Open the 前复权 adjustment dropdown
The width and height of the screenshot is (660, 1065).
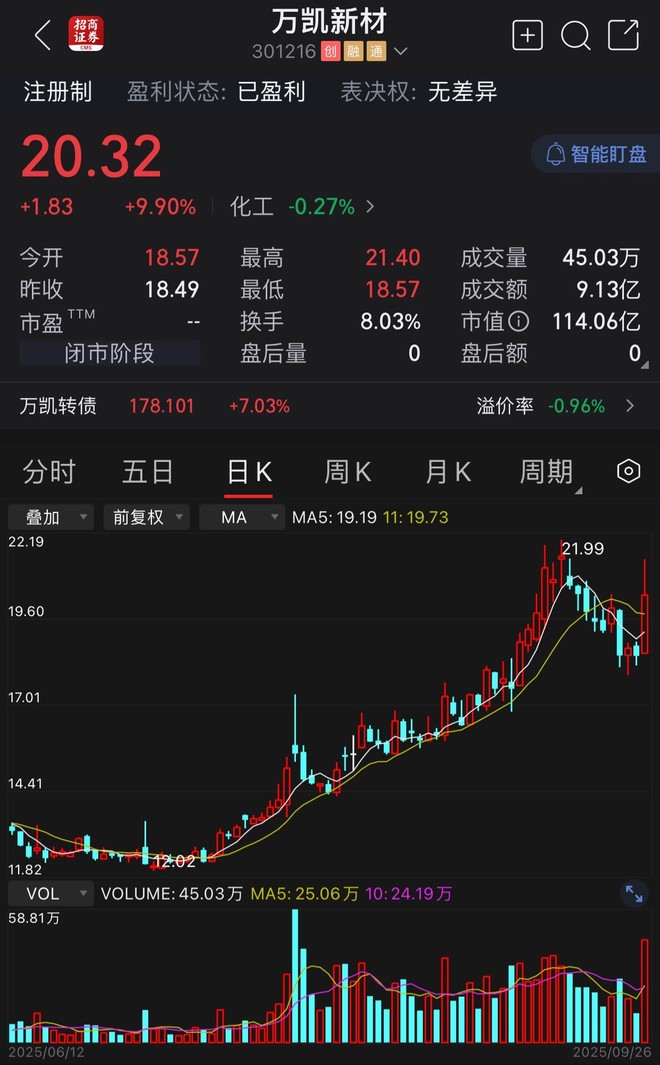click(146, 517)
